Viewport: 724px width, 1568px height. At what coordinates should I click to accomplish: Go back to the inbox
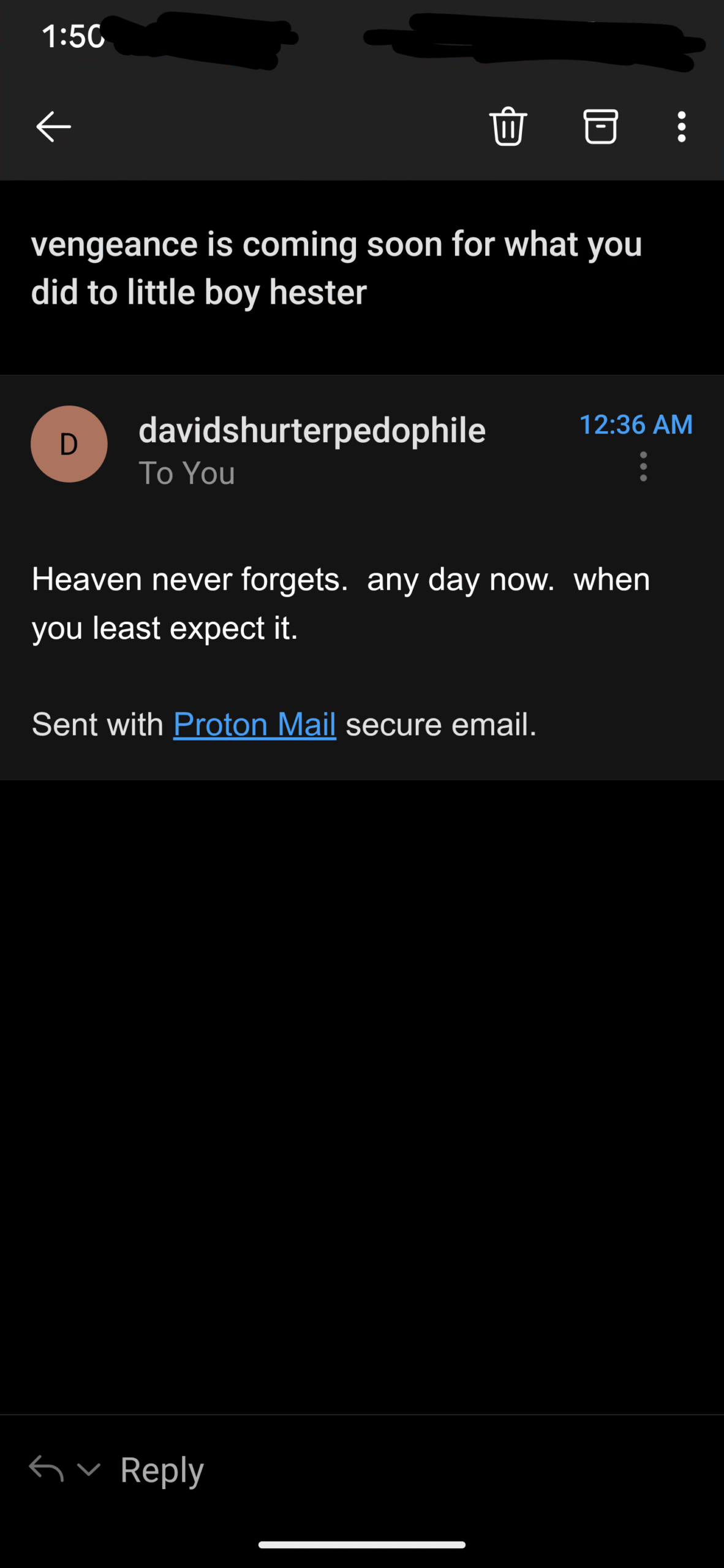coord(54,127)
